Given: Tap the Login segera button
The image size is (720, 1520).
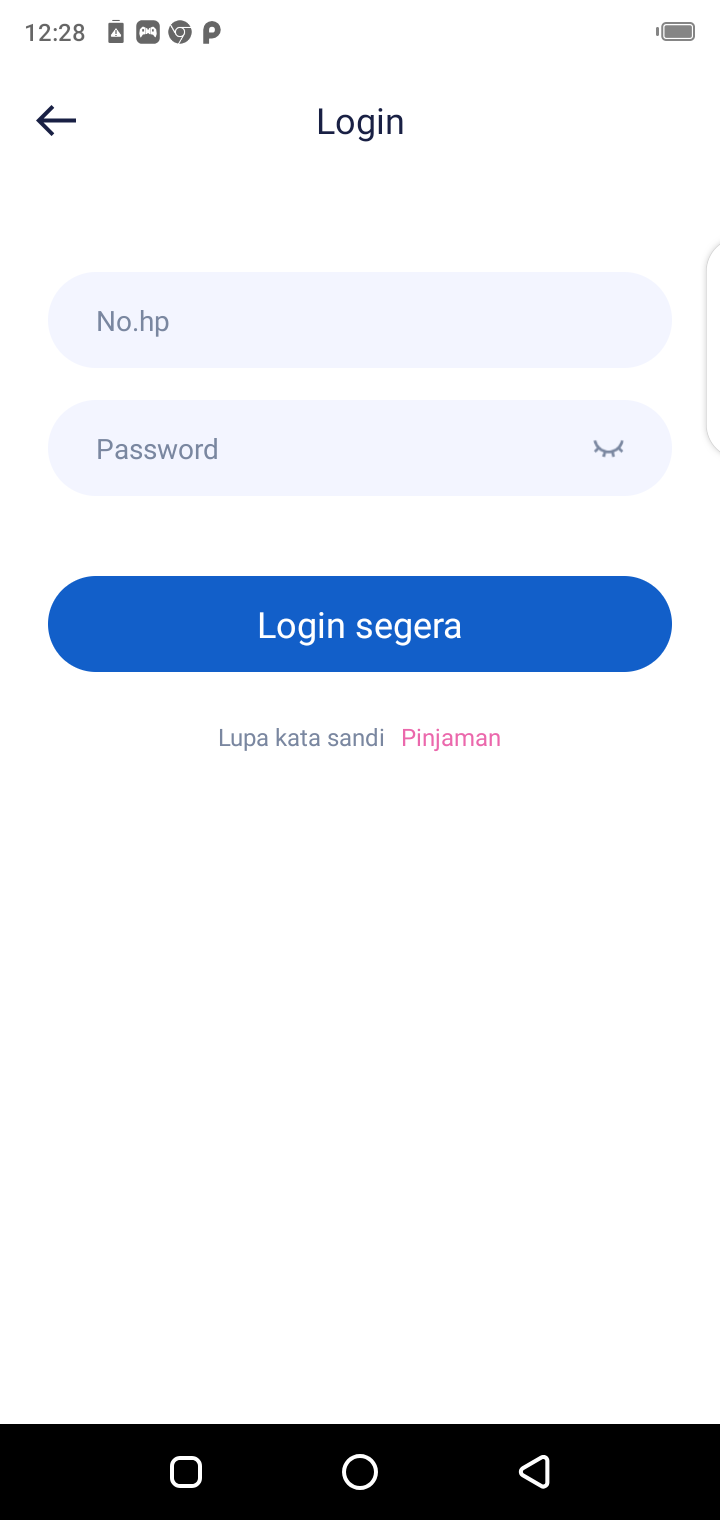Looking at the screenshot, I should [359, 624].
